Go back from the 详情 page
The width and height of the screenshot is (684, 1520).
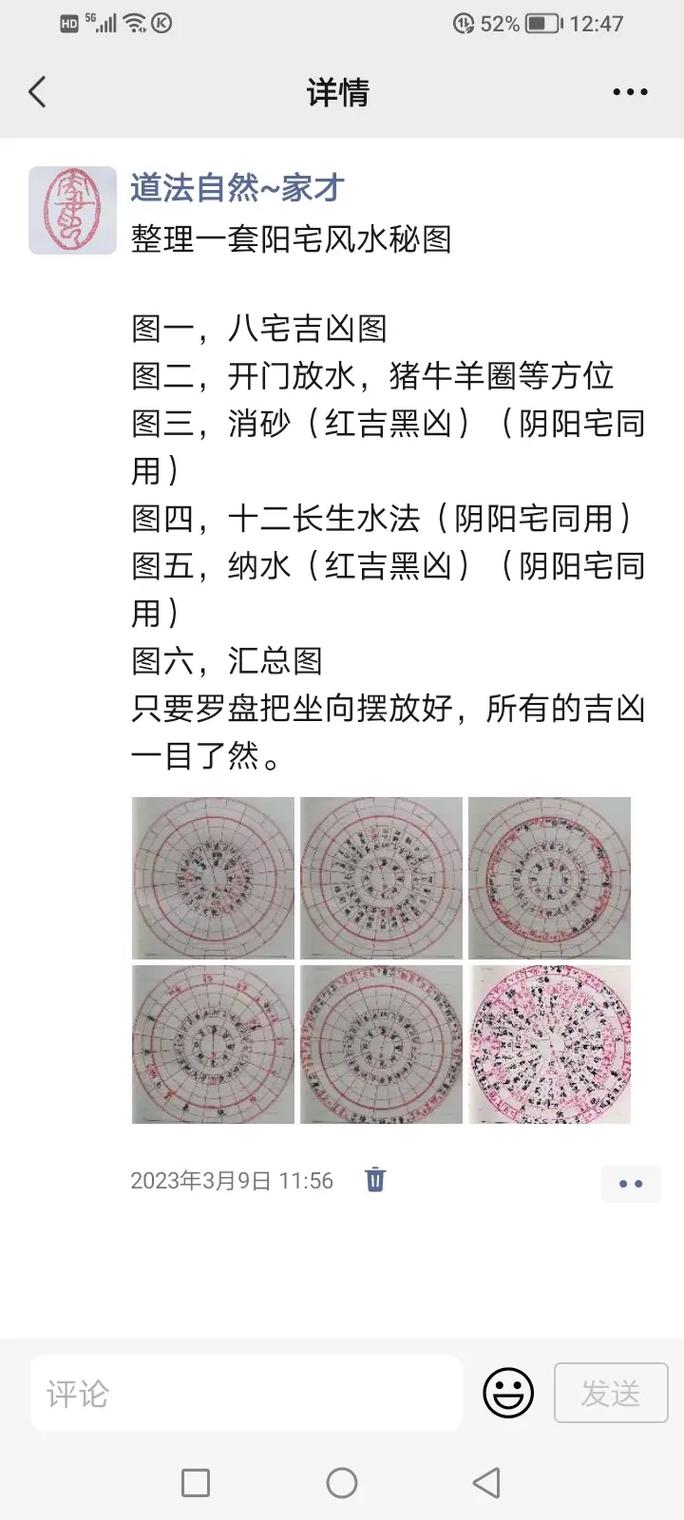(38, 92)
